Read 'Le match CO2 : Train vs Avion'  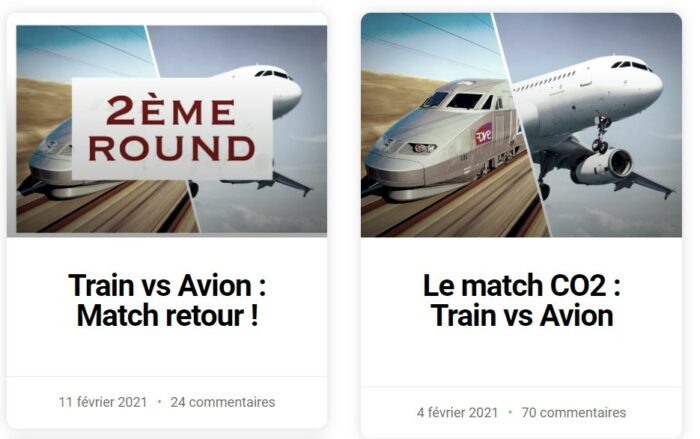pos(521,301)
